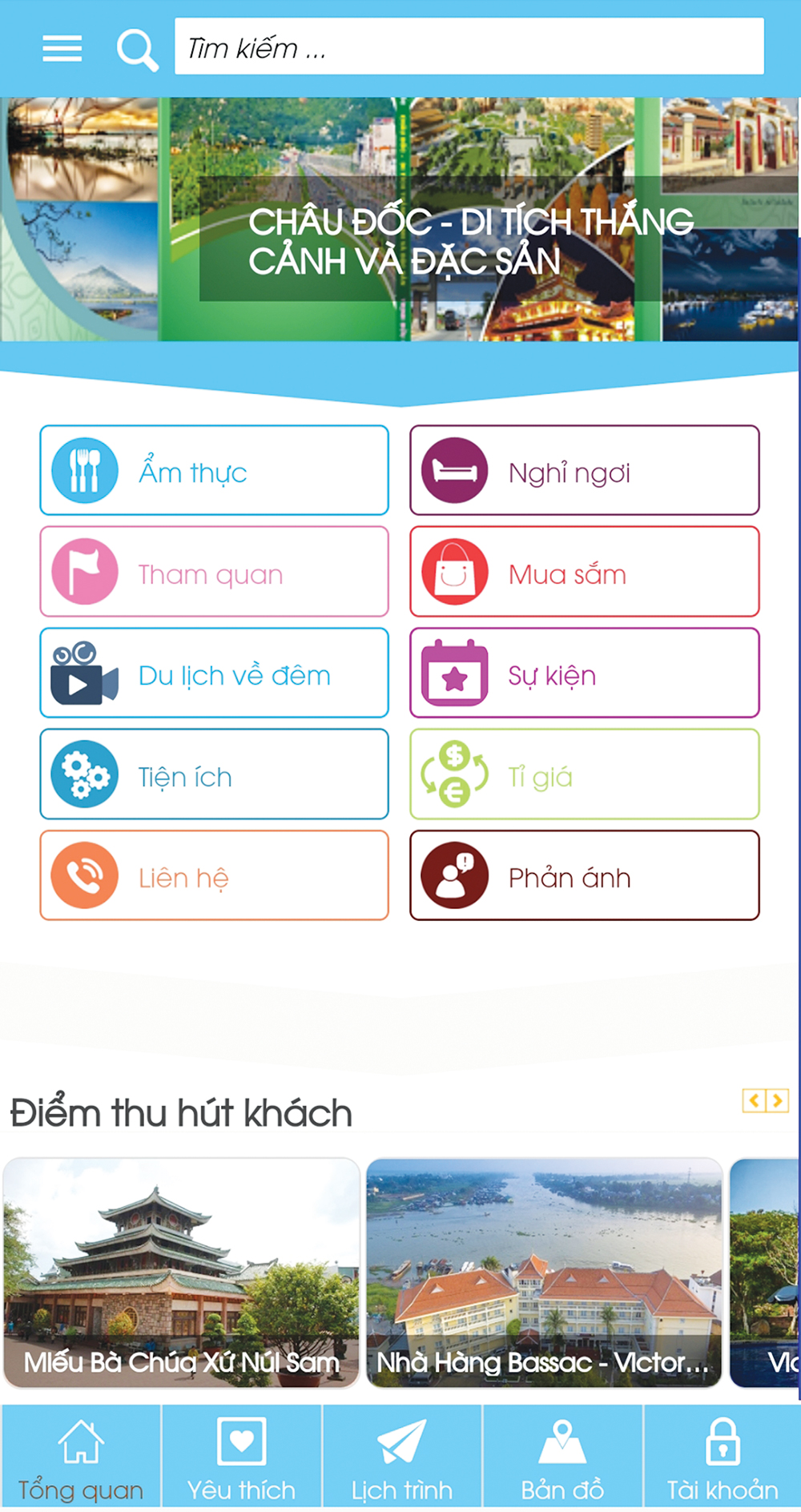Open Nhà Hàng Bassac card

point(544,1273)
